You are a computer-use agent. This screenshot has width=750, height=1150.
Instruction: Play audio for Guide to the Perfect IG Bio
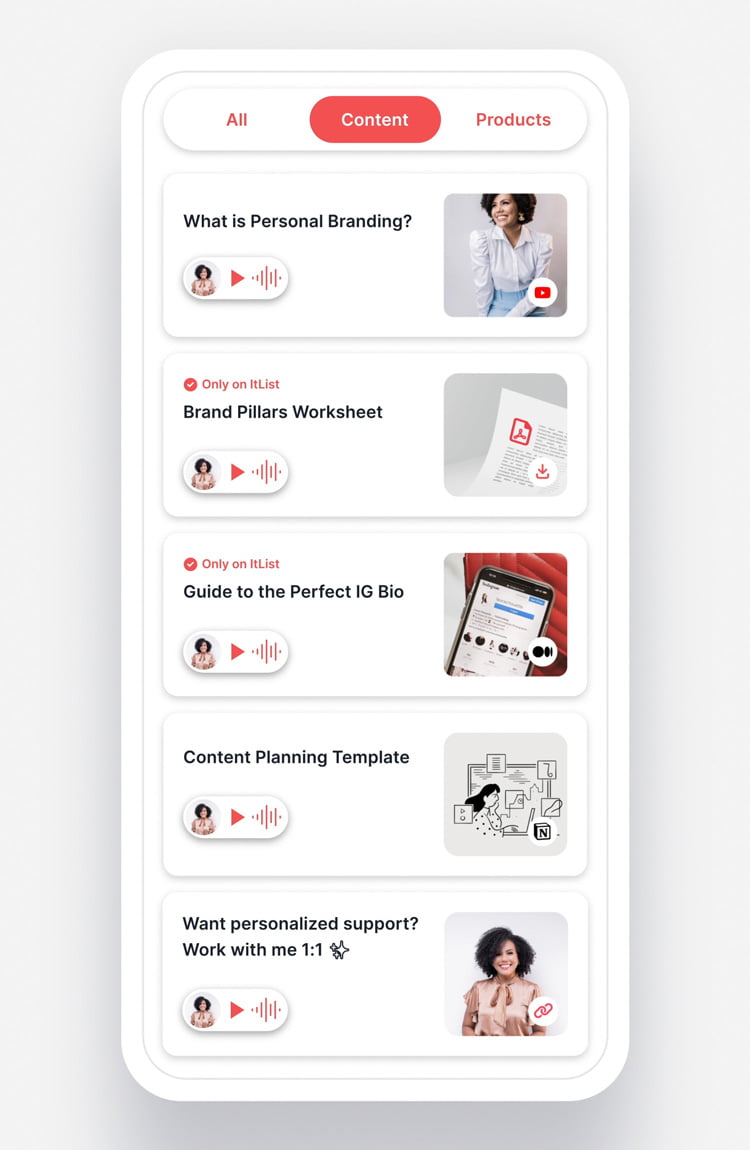tap(238, 652)
